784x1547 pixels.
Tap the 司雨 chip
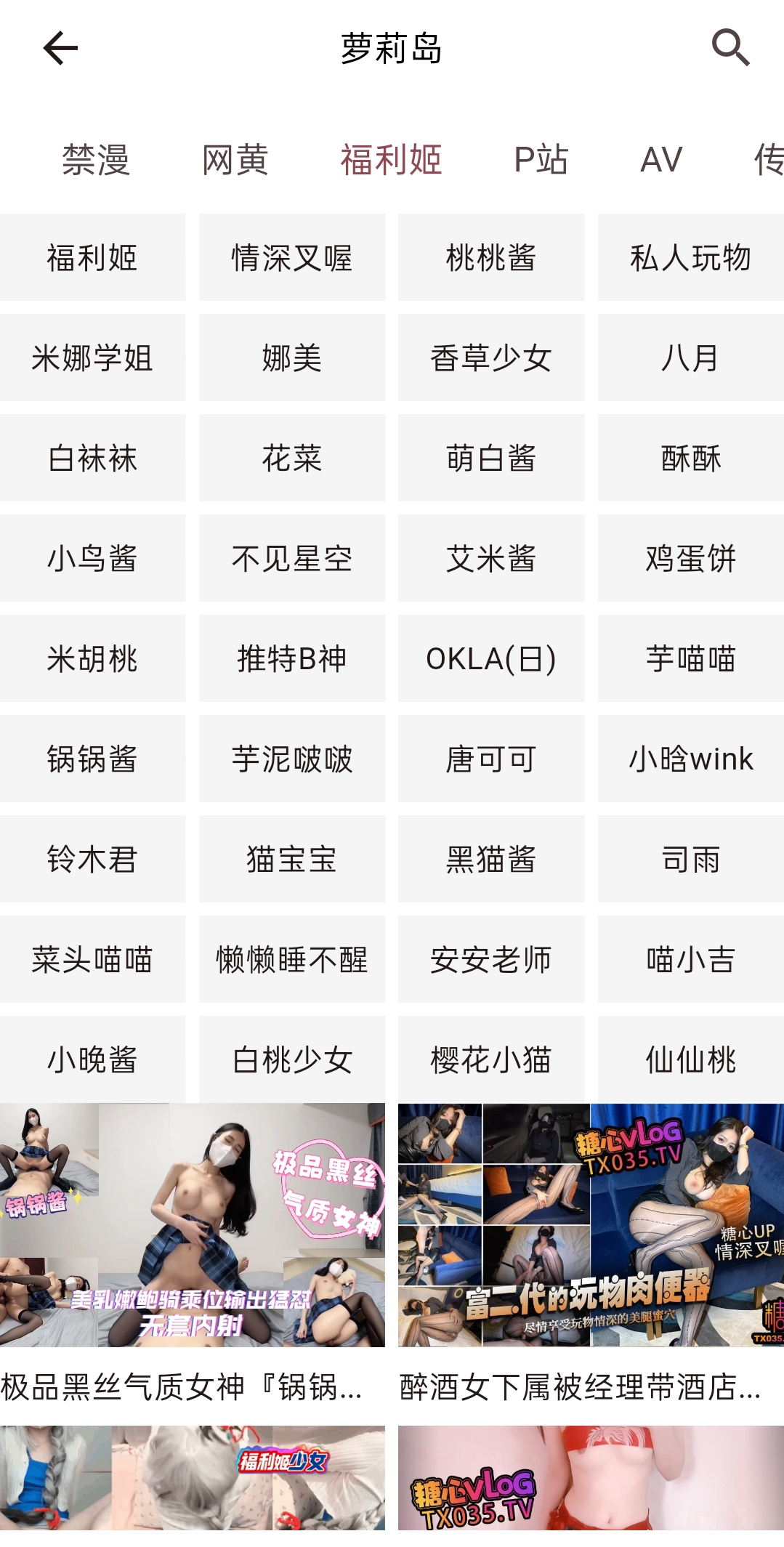point(690,860)
